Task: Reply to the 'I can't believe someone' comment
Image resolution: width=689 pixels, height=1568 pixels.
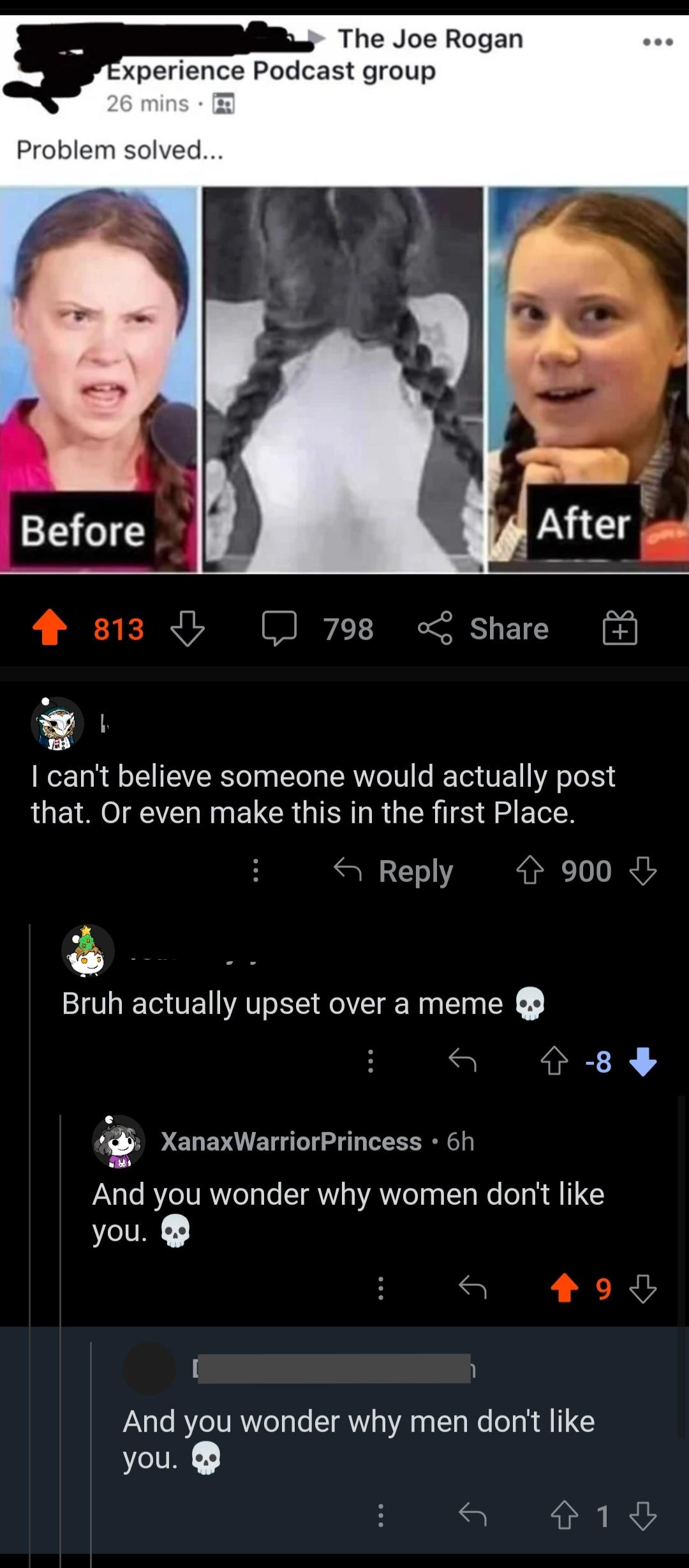Action: [394, 871]
